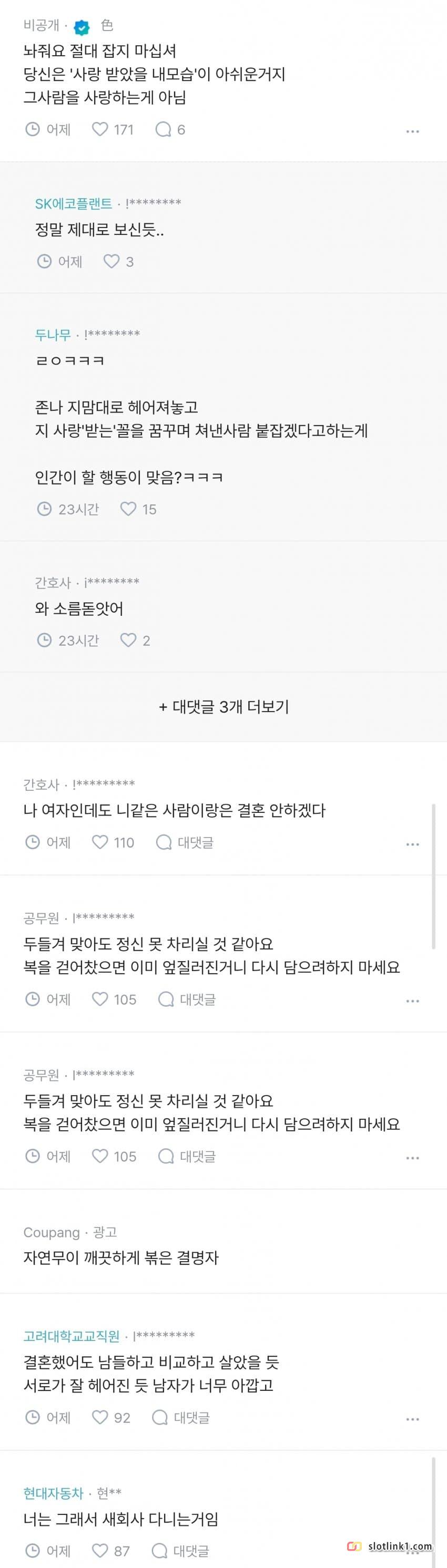Viewport: 447px width, 1568px height.
Task: Open the 6 replies on the top comment
Action: [163, 130]
